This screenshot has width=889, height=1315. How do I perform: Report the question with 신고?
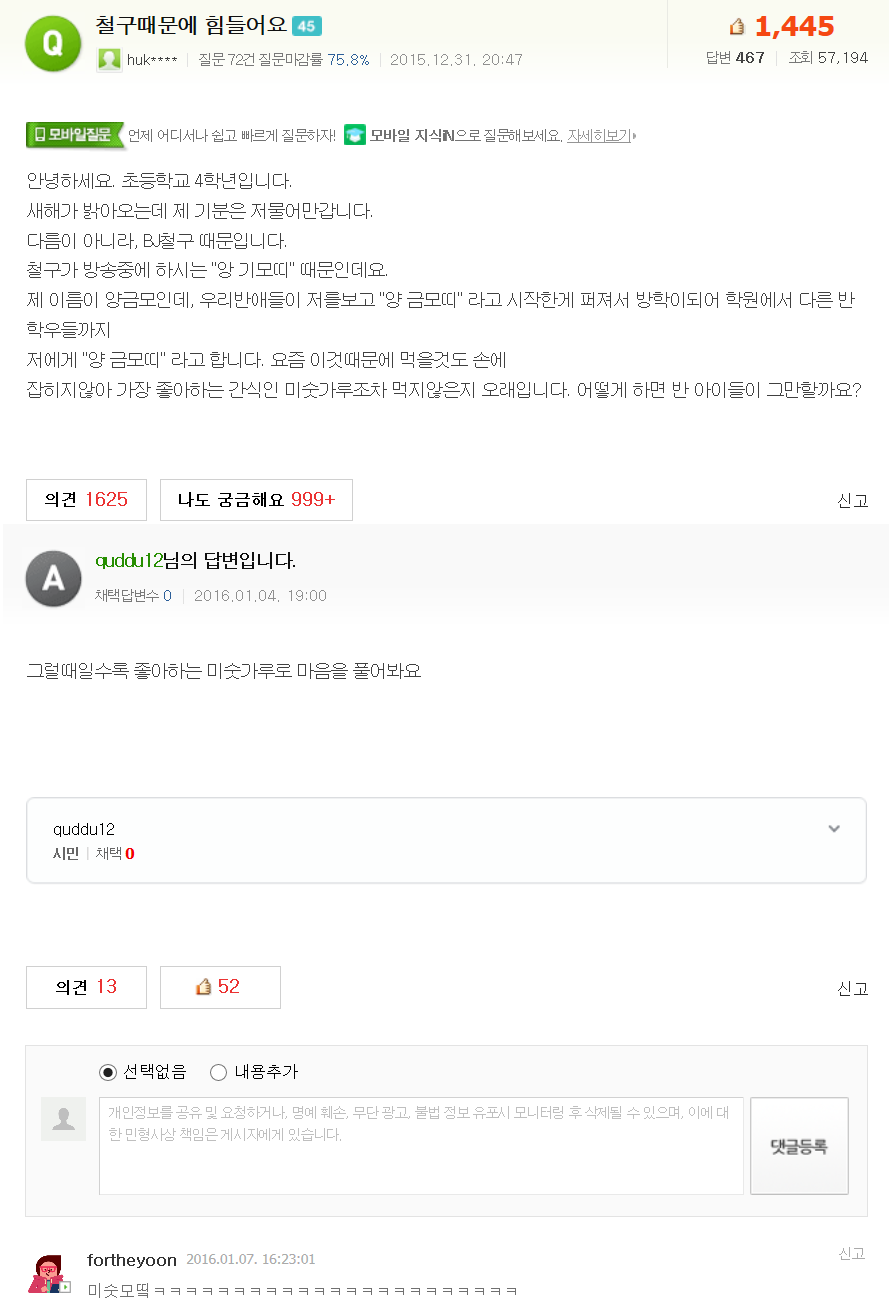point(852,501)
